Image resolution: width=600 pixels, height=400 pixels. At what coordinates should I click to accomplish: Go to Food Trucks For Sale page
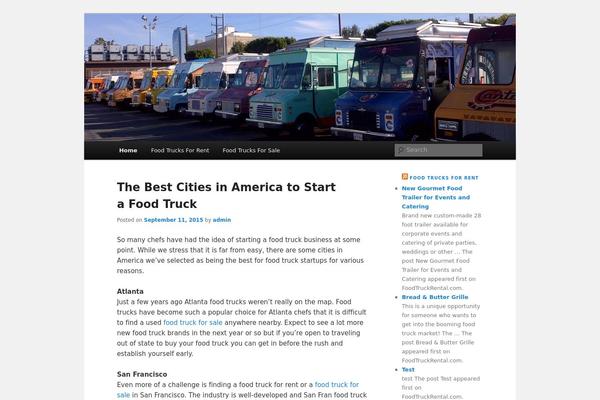point(251,150)
